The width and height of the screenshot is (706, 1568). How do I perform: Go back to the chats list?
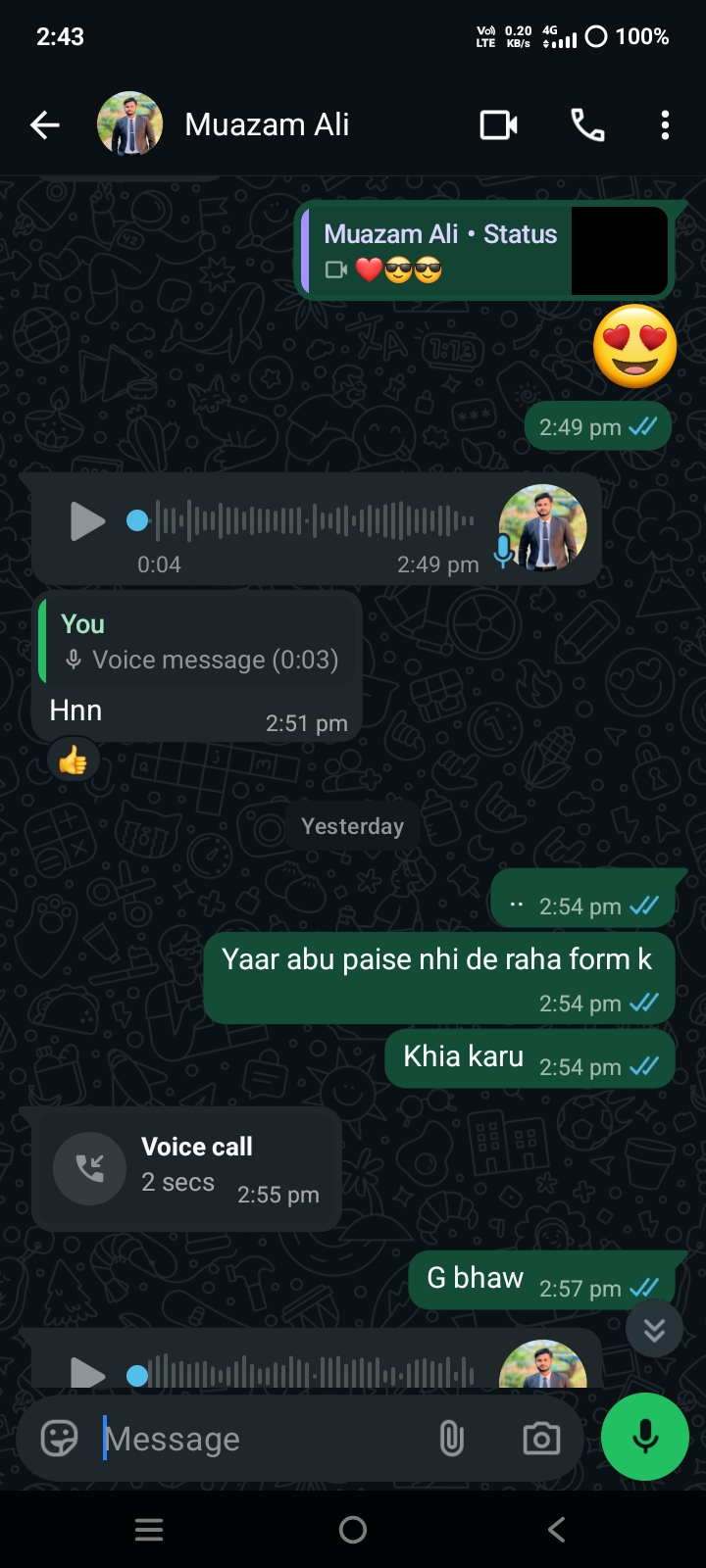[x=45, y=124]
